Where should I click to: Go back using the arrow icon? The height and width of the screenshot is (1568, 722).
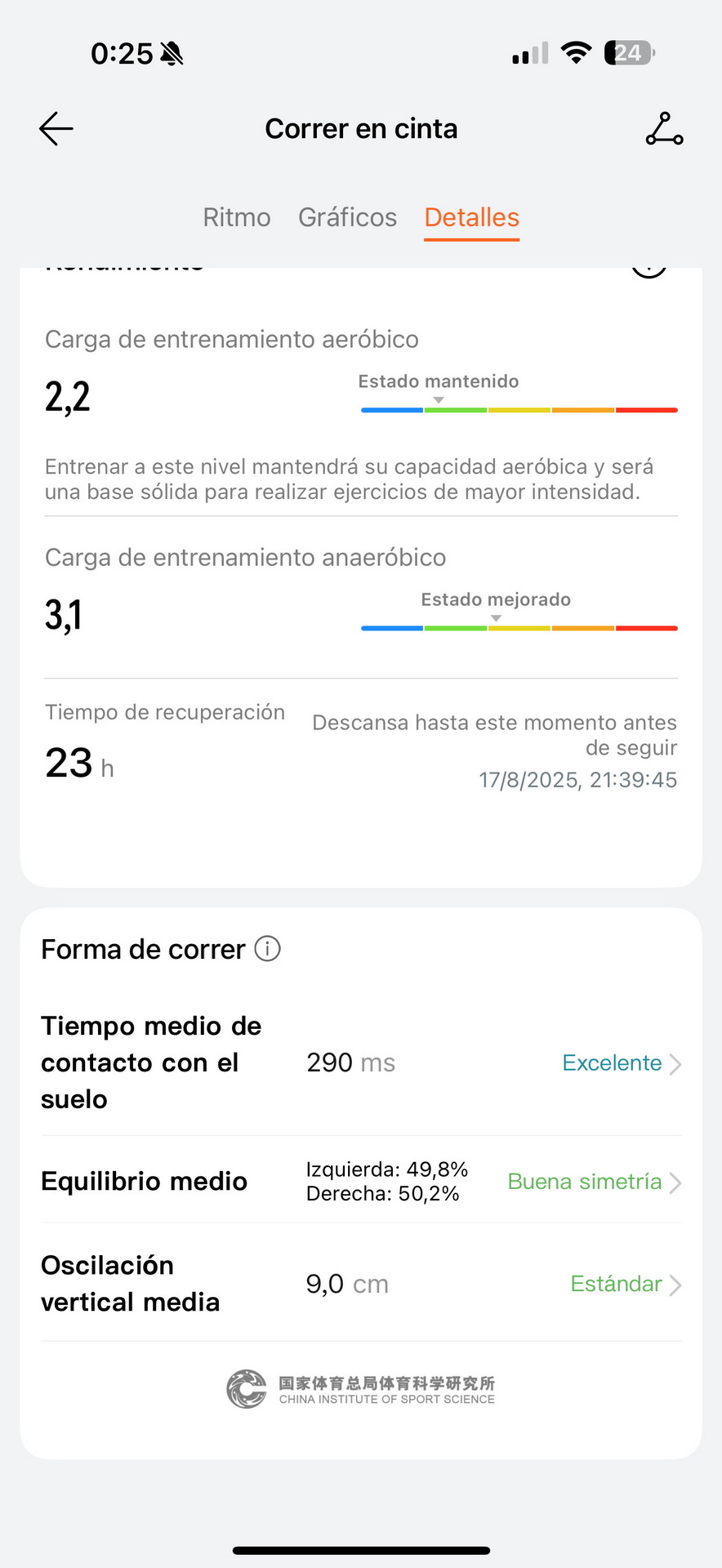coord(56,129)
